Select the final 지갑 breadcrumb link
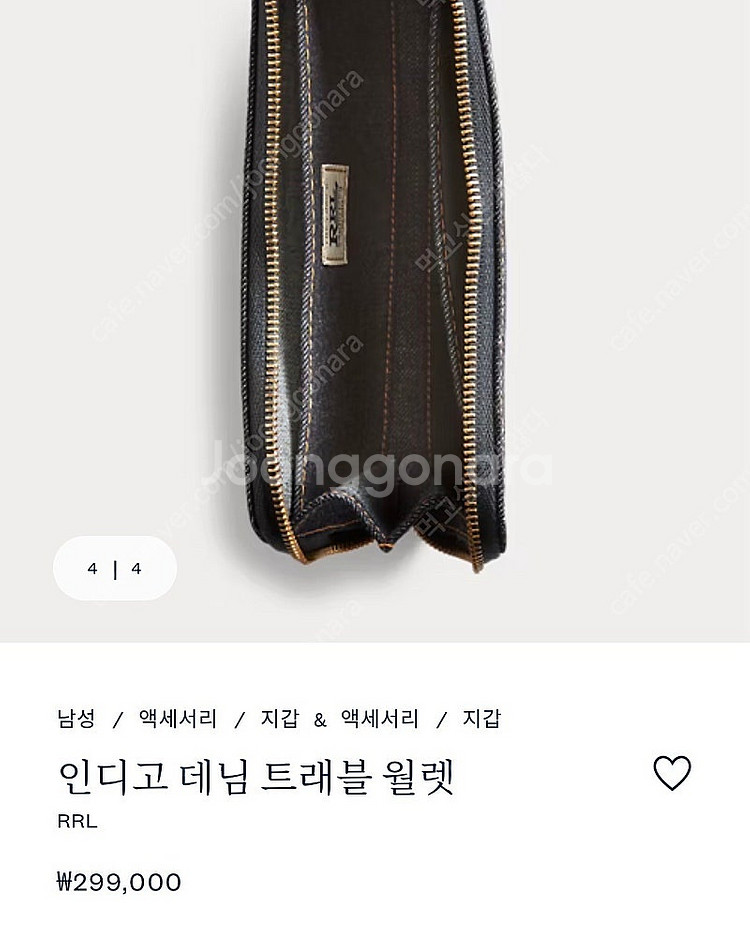 pyautogui.click(x=480, y=718)
